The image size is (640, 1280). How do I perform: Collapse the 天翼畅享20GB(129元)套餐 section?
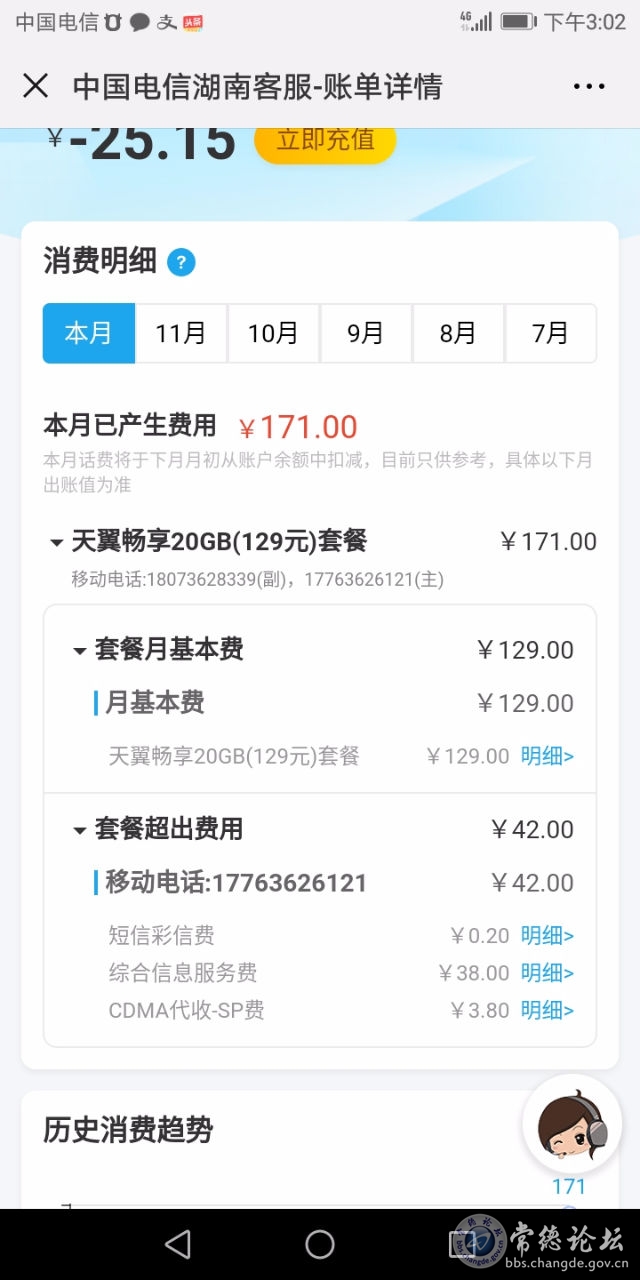coord(57,543)
